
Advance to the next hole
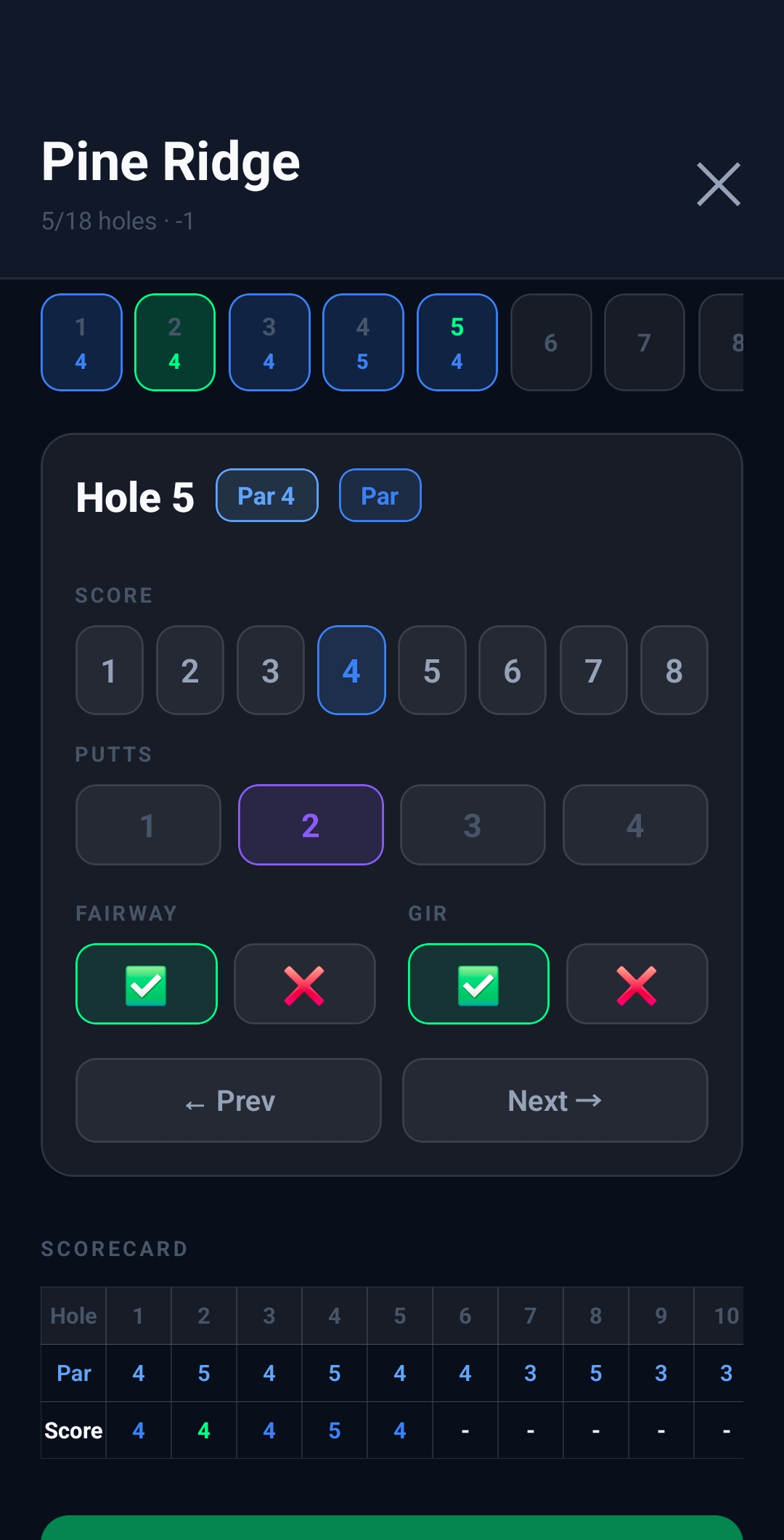pyautogui.click(x=555, y=1100)
